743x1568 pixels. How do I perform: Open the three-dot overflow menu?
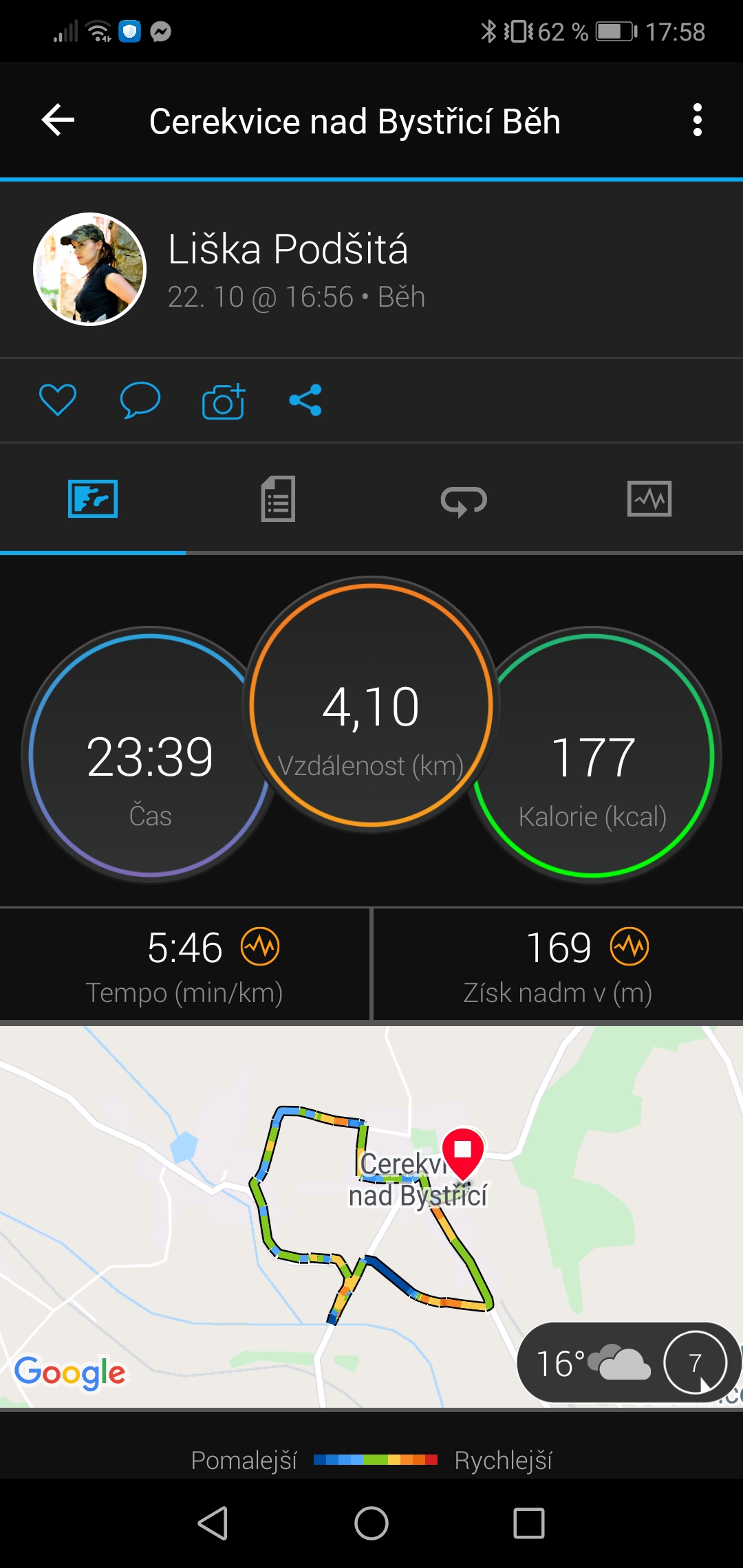pos(698,120)
